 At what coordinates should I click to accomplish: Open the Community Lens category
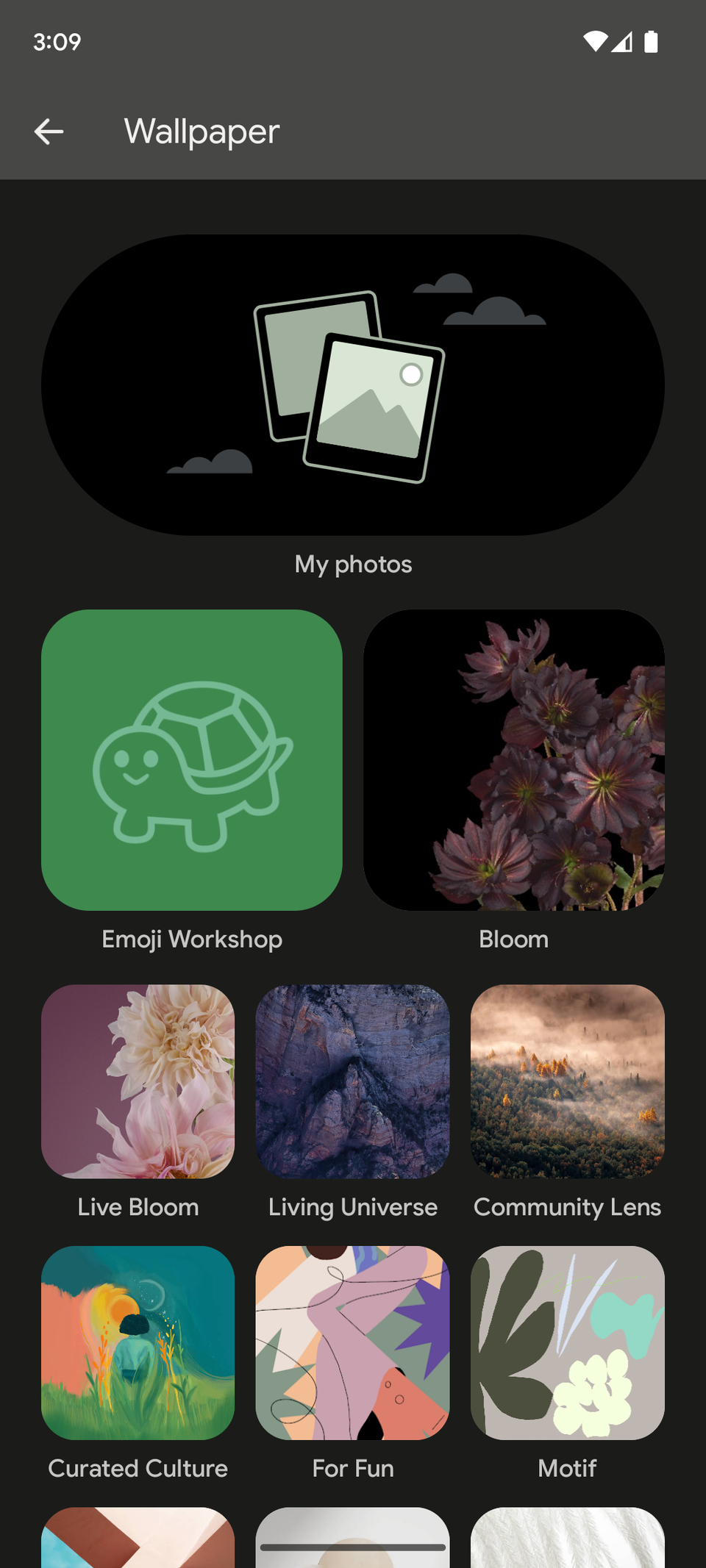[567, 1081]
